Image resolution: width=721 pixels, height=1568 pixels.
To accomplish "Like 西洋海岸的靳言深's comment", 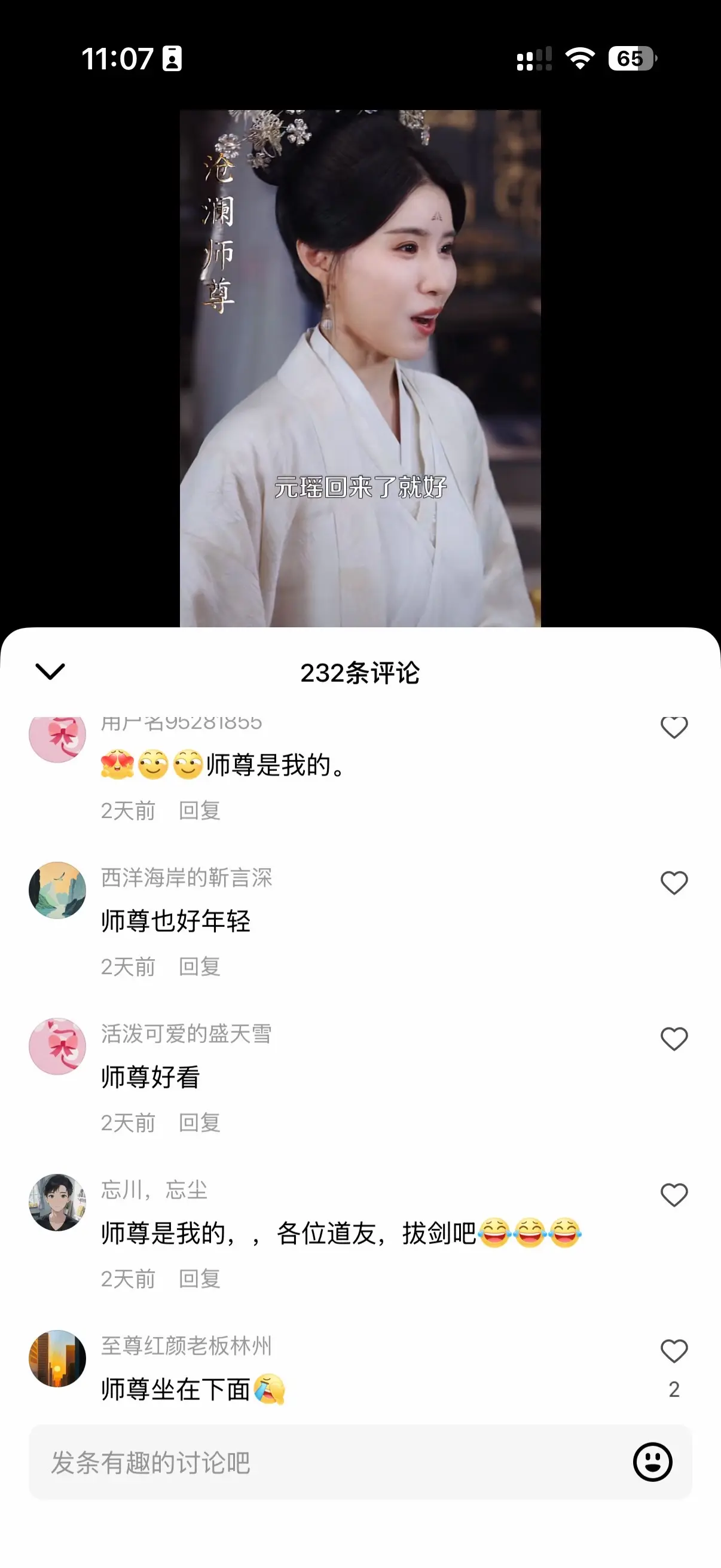I will [674, 883].
